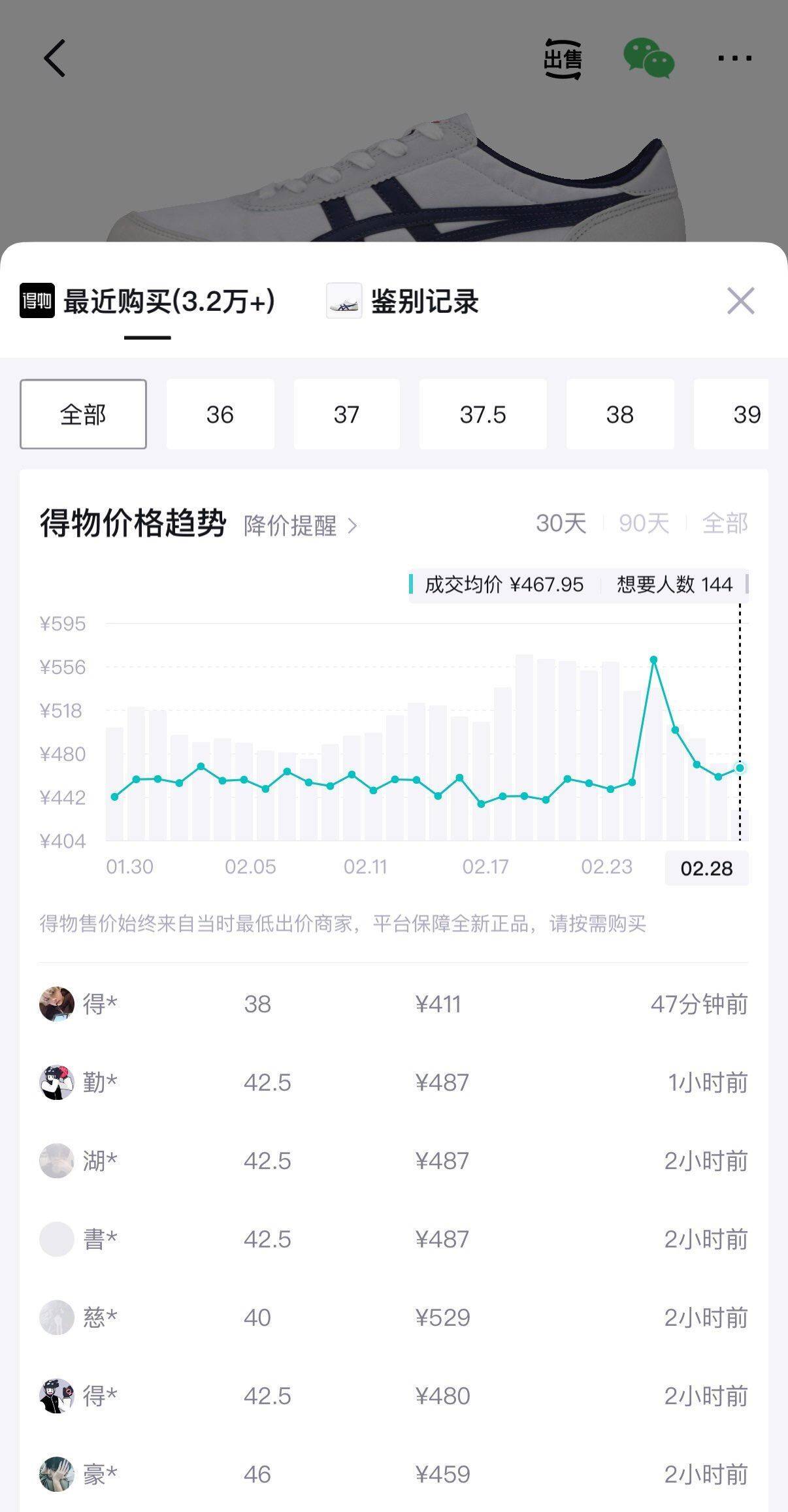Switch to the 鉴别记录 tab
Screen dimensions: 788x1512
(403, 302)
